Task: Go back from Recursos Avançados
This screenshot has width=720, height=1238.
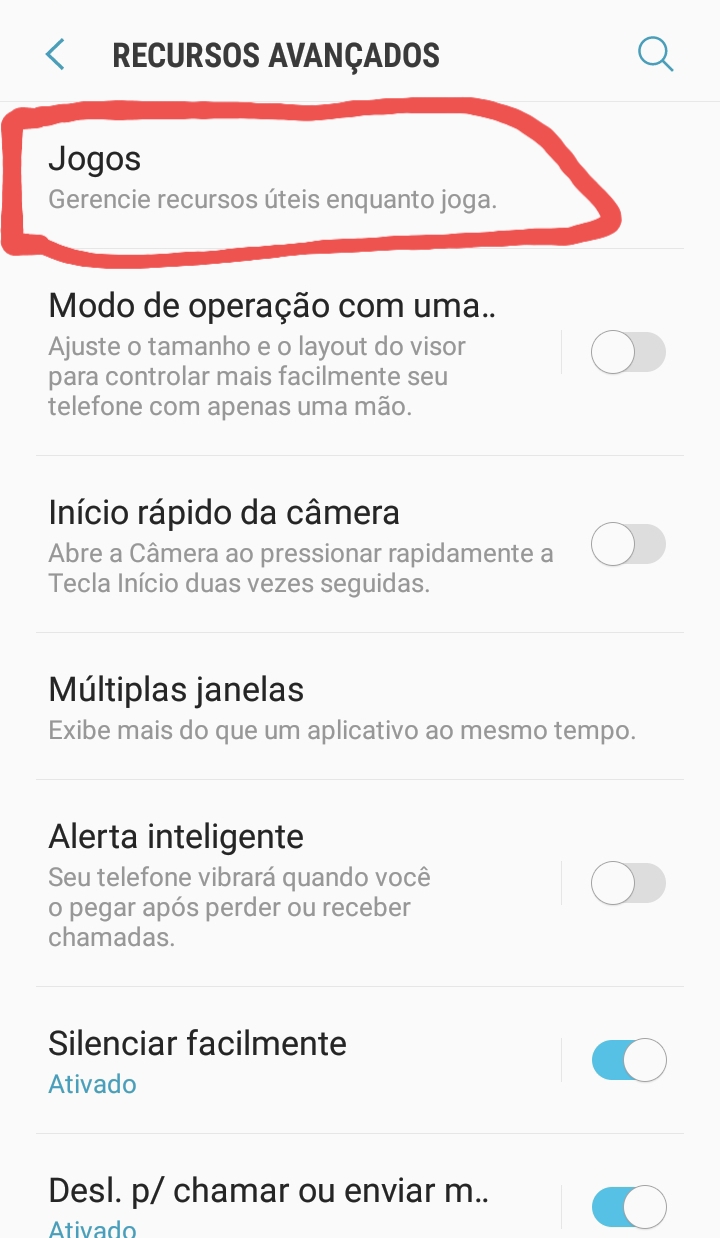Action: [x=56, y=54]
